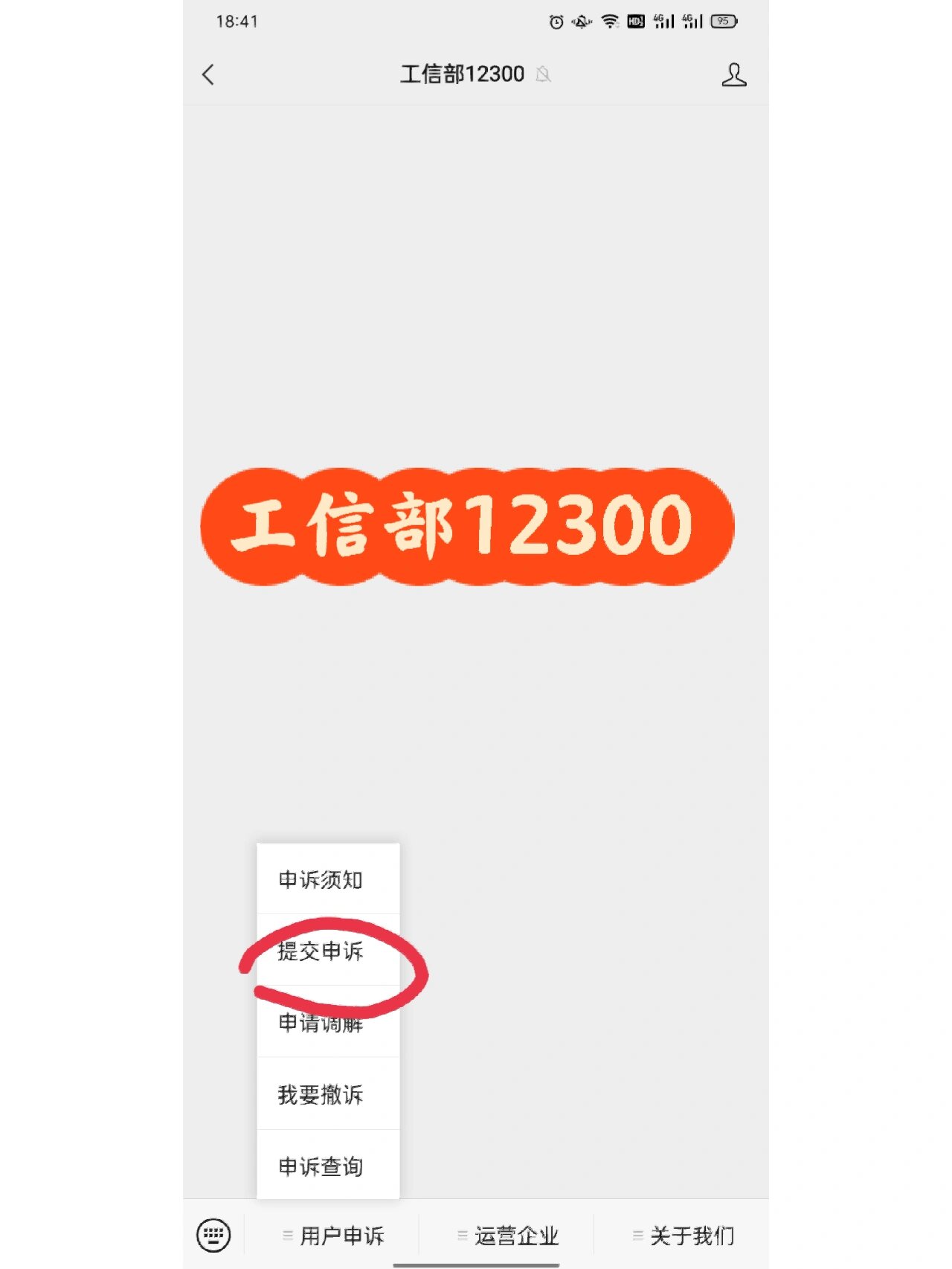Choose 申请调解 menu option
The width and height of the screenshot is (952, 1269).
tap(321, 1023)
